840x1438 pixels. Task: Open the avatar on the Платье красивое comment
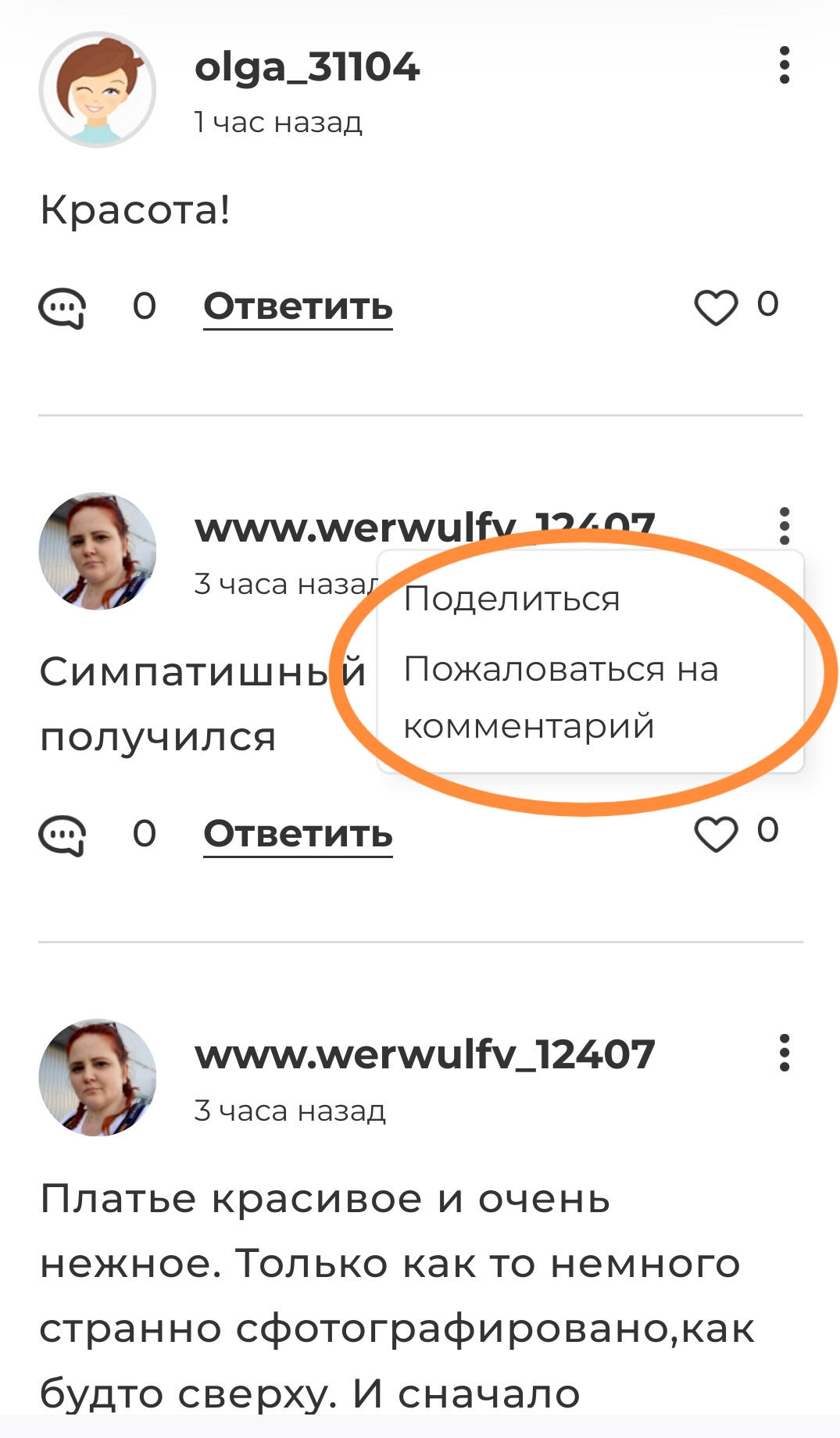[98, 1078]
